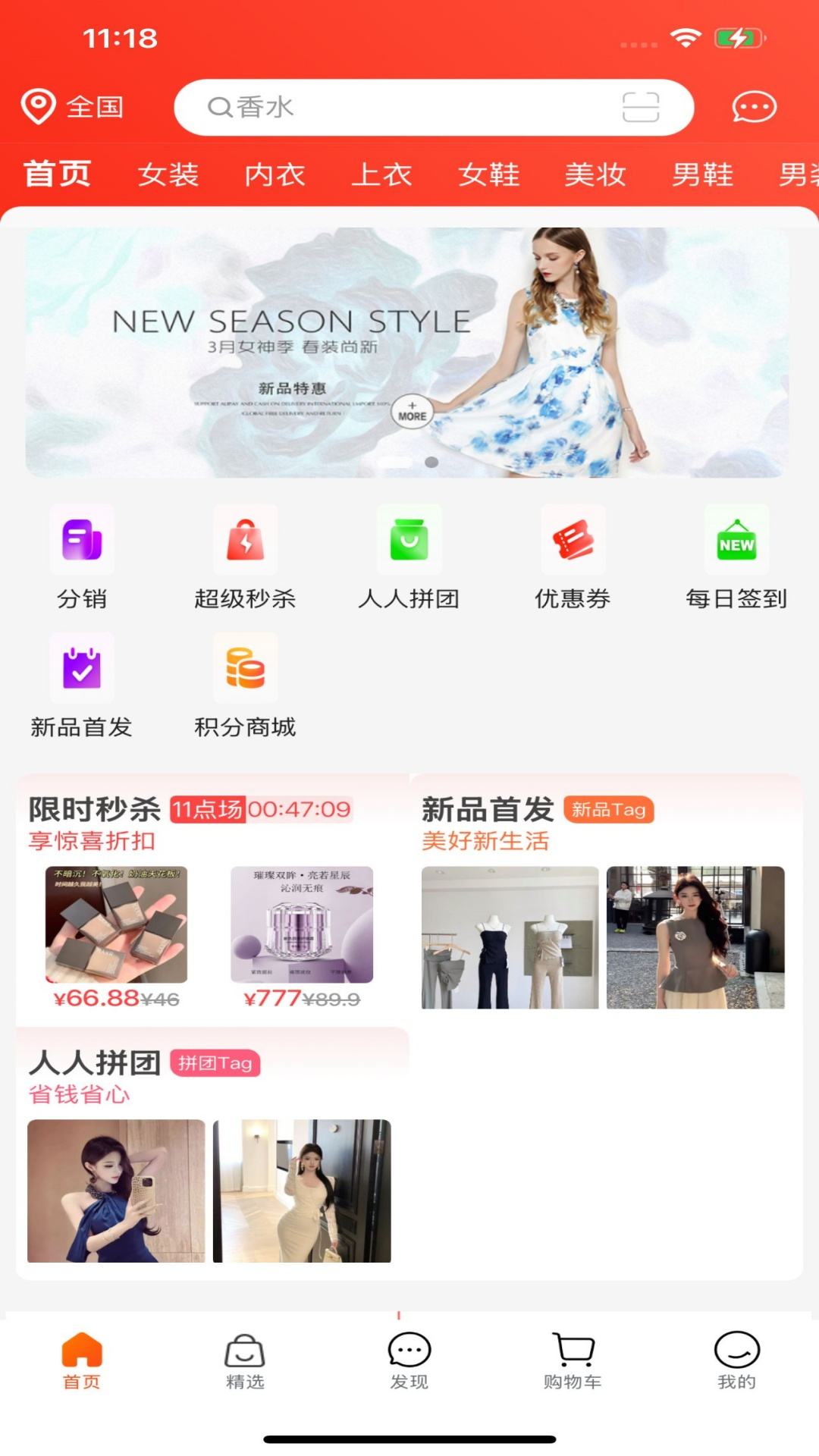The height and width of the screenshot is (1456, 819).
Task: Switch to the 精选 bottom tab
Action: (x=245, y=1361)
